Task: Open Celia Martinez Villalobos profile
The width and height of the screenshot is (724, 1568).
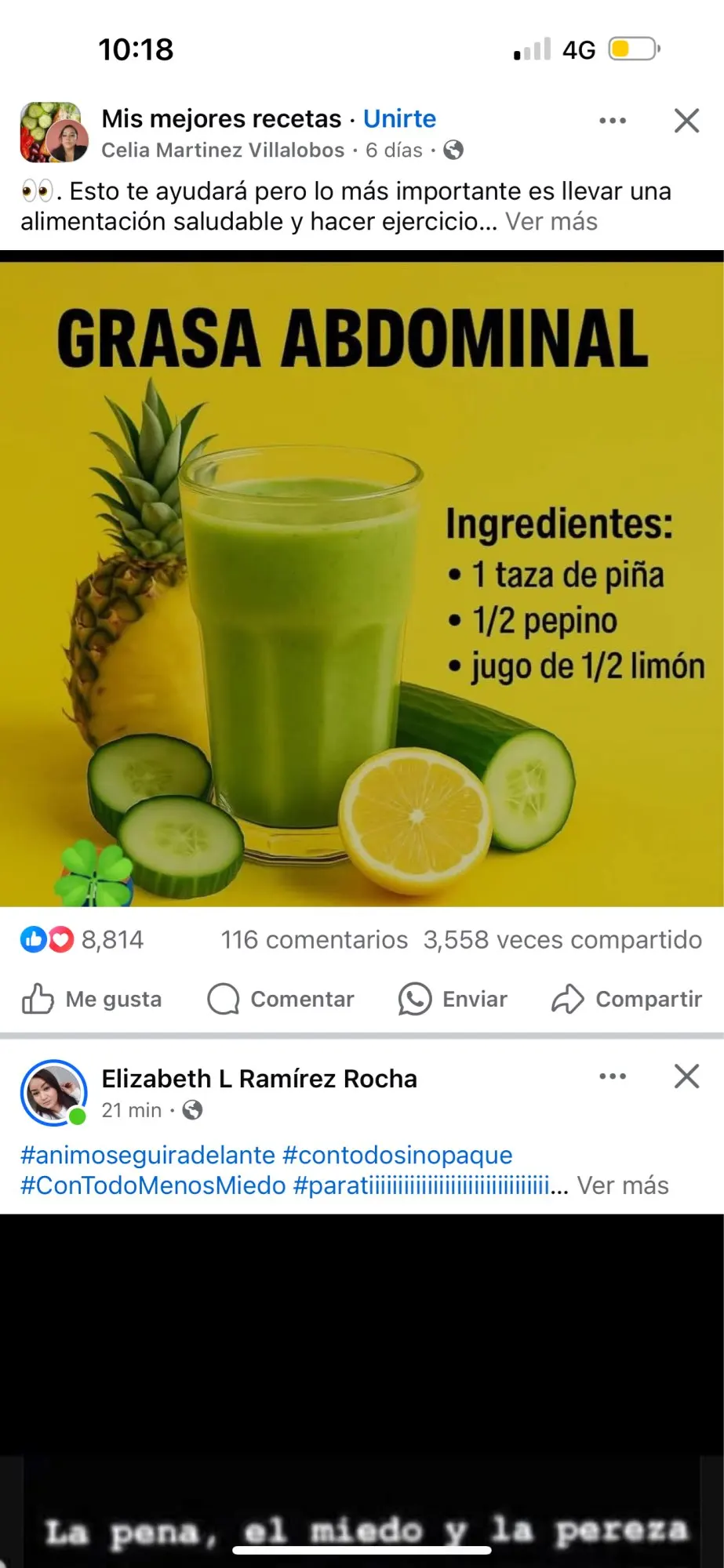Action: [x=223, y=150]
